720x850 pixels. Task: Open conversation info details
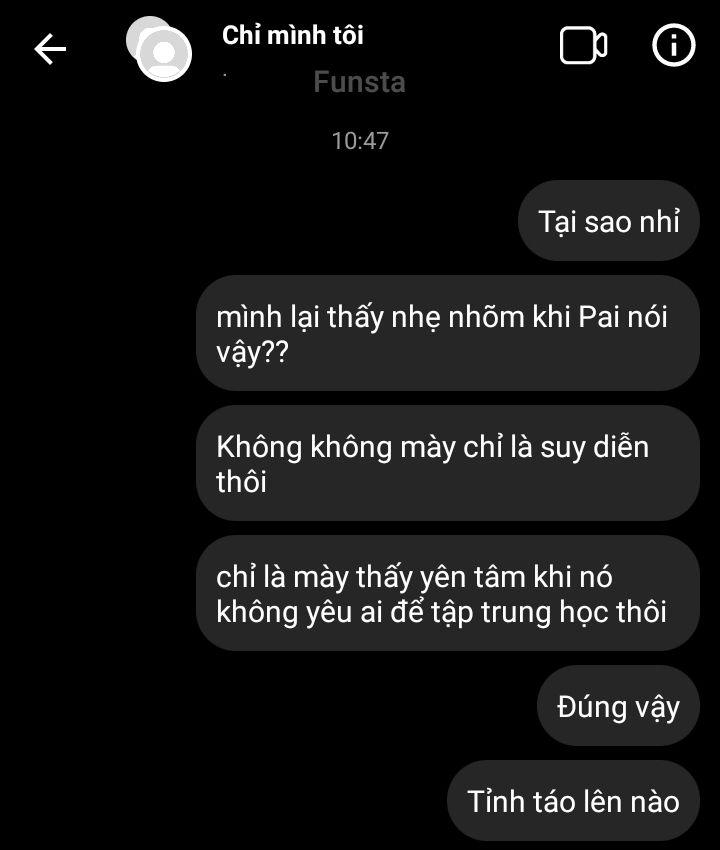point(673,46)
